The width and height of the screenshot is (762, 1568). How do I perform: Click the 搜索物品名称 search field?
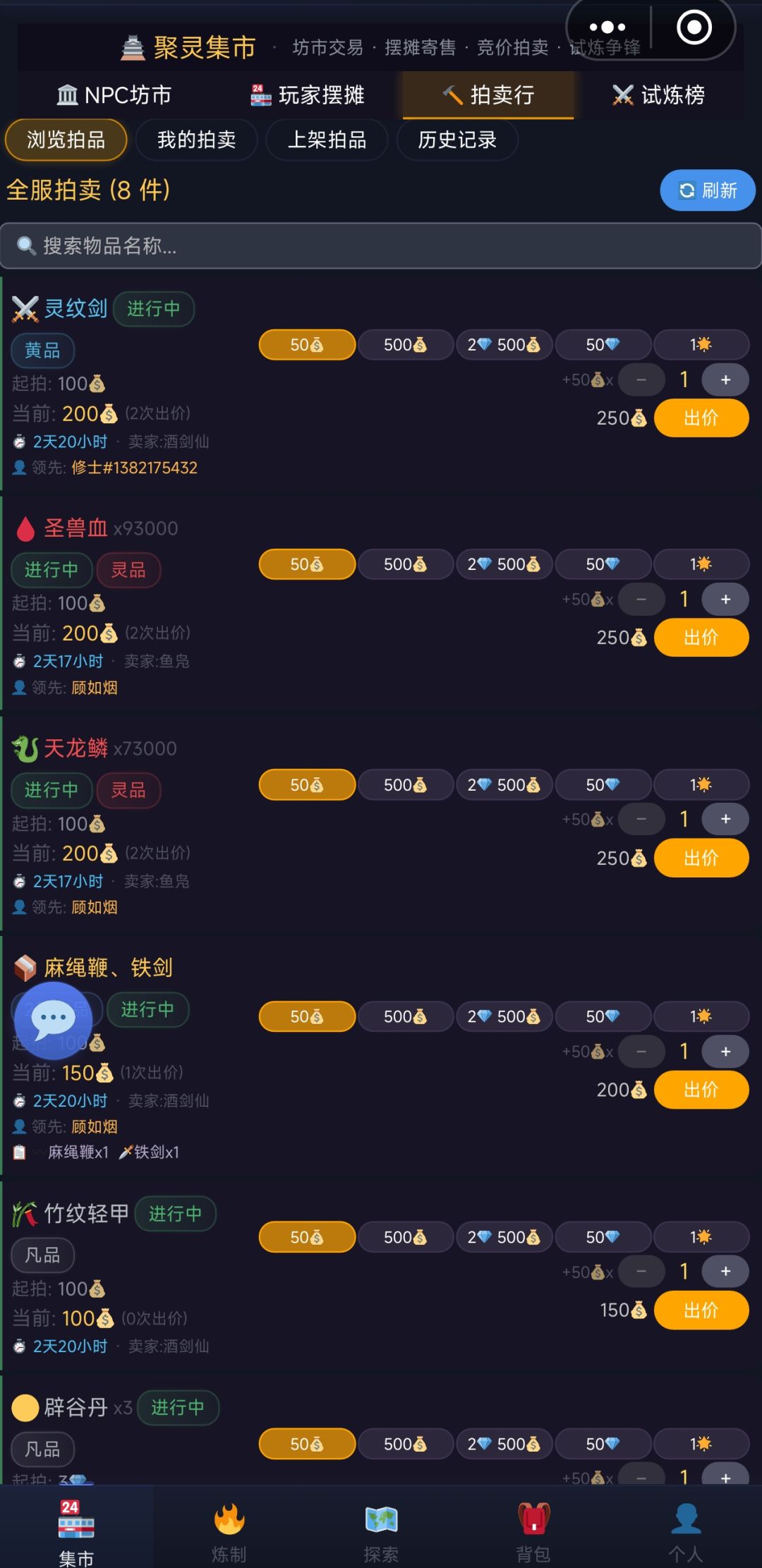click(x=381, y=245)
